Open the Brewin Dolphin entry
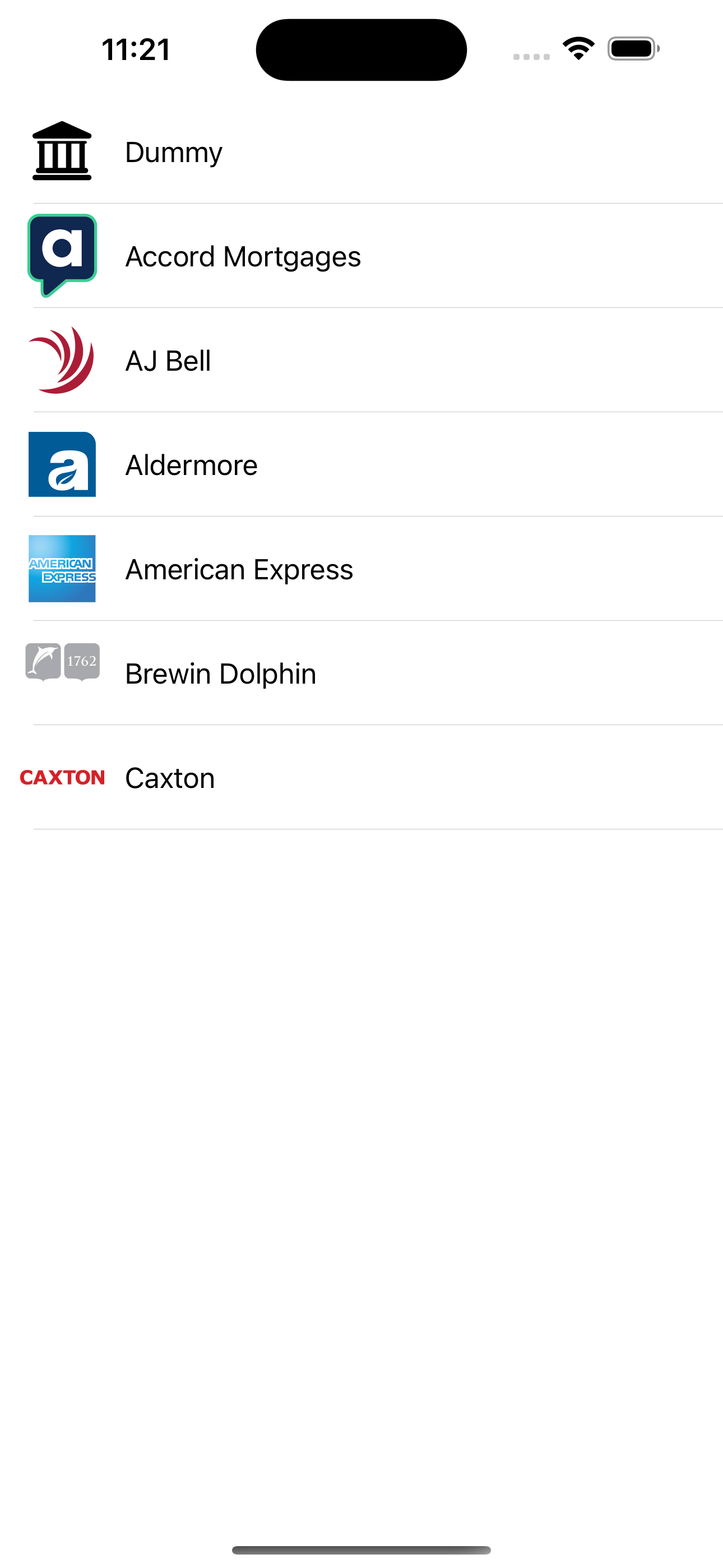This screenshot has width=723, height=1568. click(361, 673)
